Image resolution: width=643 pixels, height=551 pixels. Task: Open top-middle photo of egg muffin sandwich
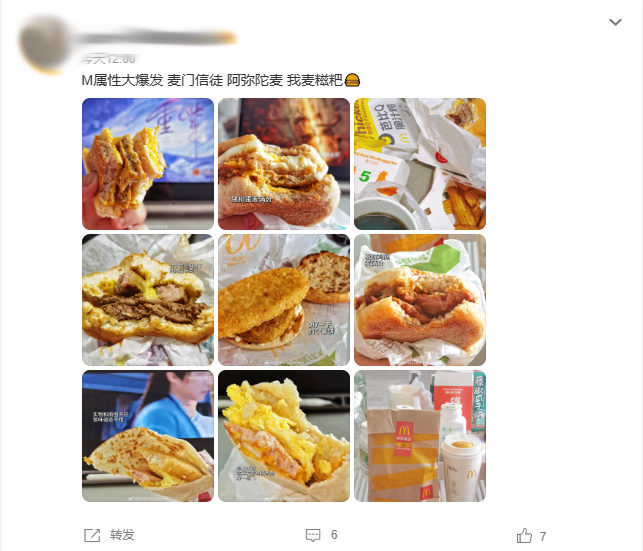point(283,164)
